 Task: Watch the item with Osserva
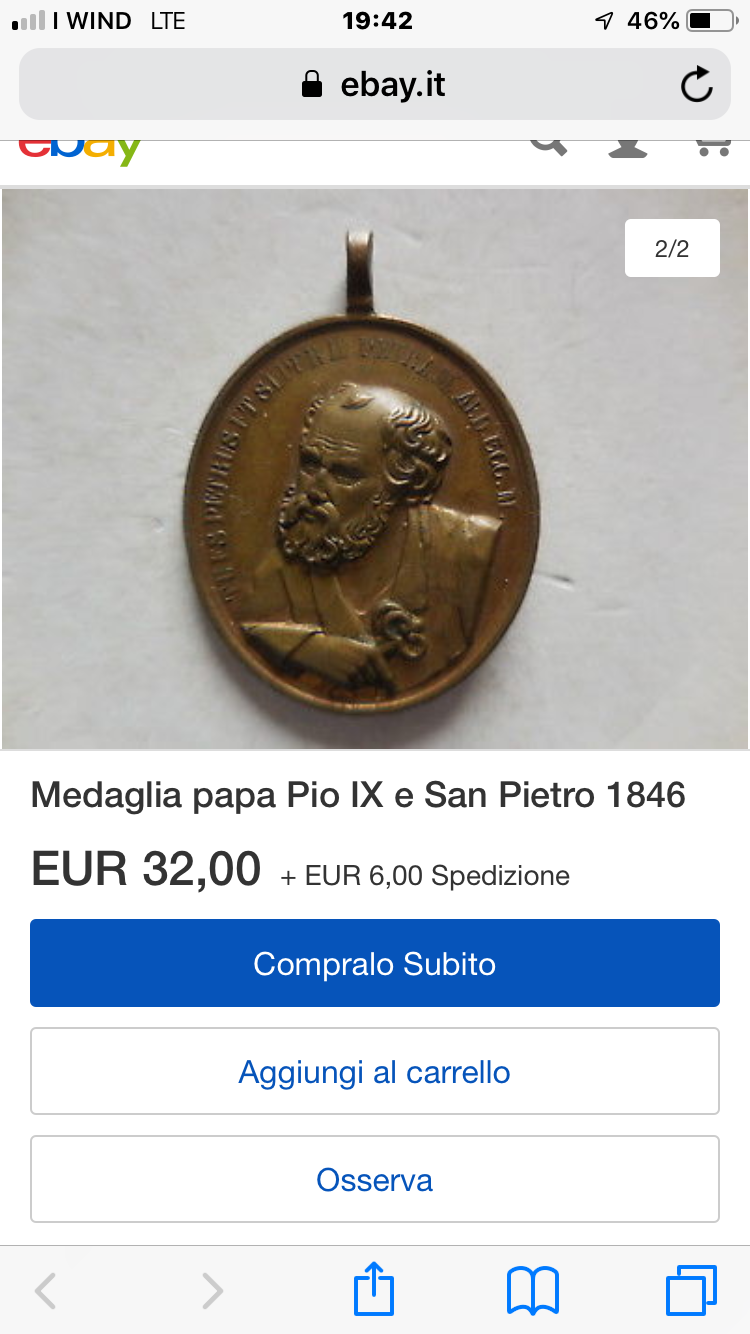[375, 1179]
